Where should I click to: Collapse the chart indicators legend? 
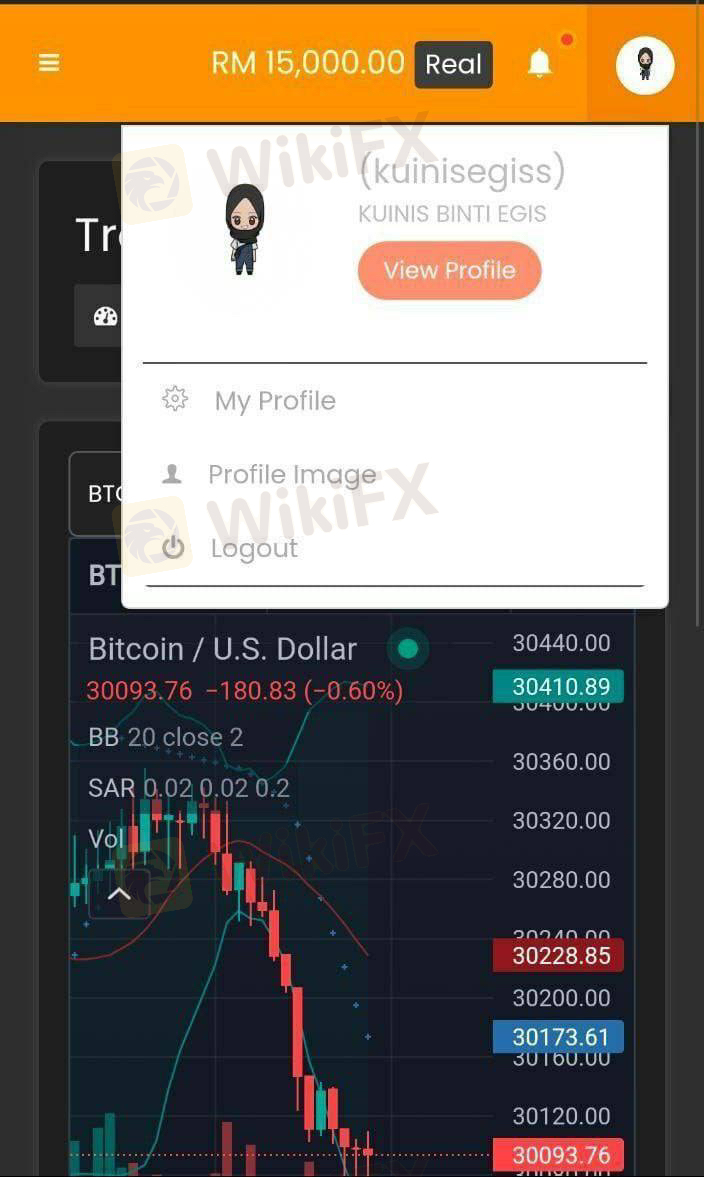[119, 893]
